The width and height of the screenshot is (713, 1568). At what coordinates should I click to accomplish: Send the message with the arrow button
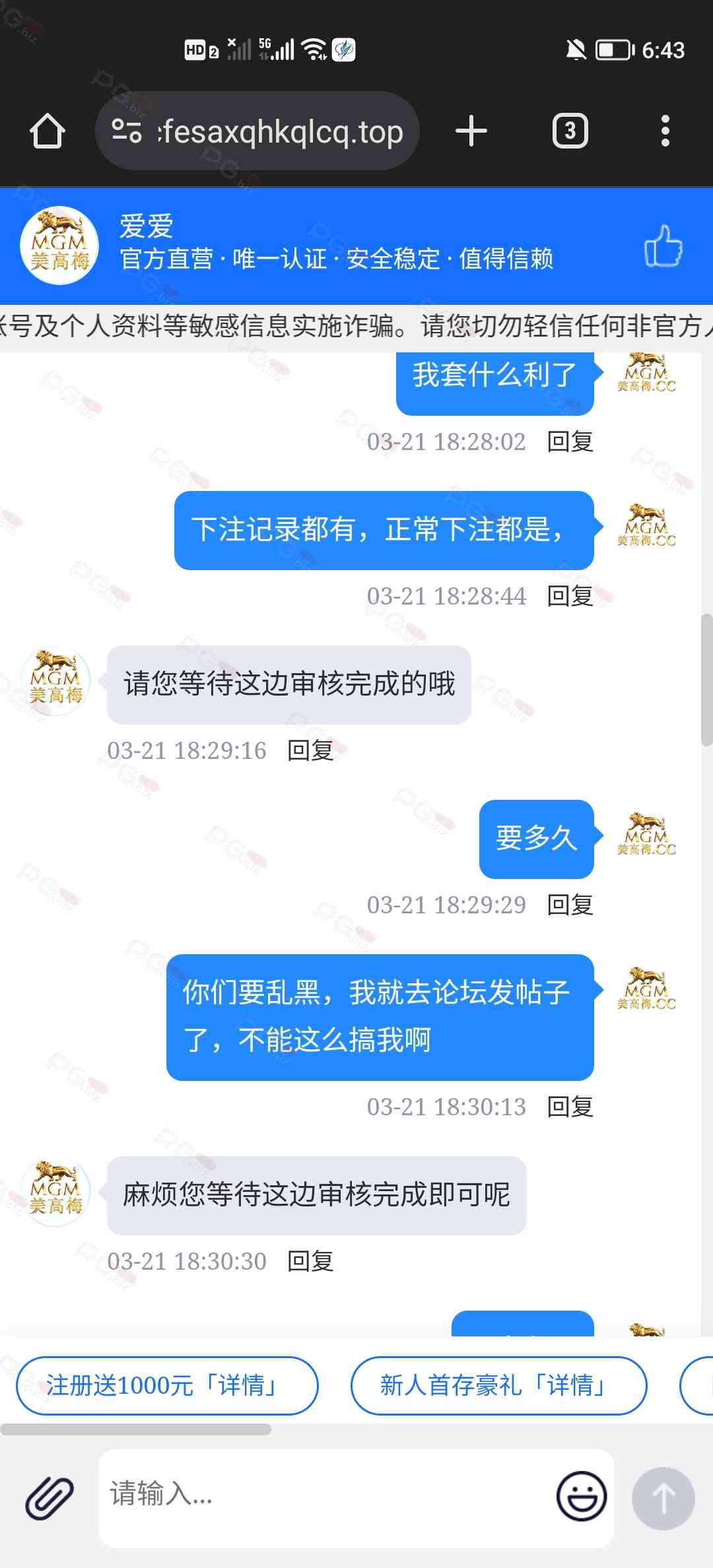pyautogui.click(x=663, y=1498)
